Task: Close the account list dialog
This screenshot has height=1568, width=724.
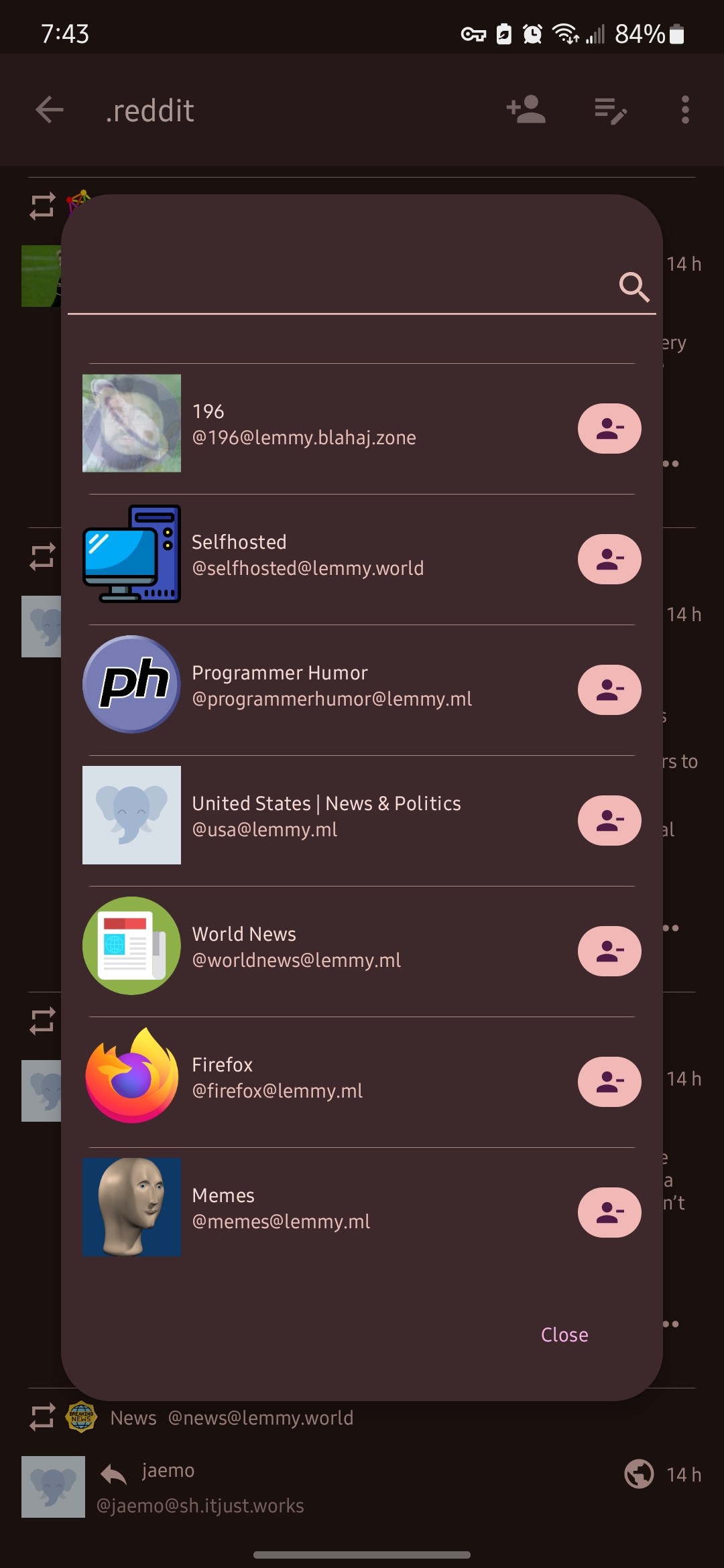Action: point(564,1335)
